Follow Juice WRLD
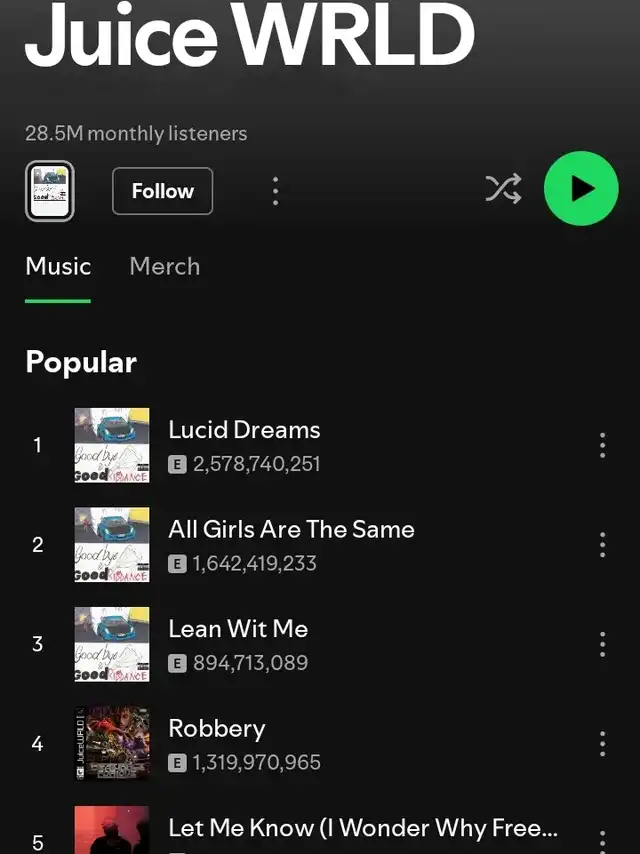 [x=162, y=191]
